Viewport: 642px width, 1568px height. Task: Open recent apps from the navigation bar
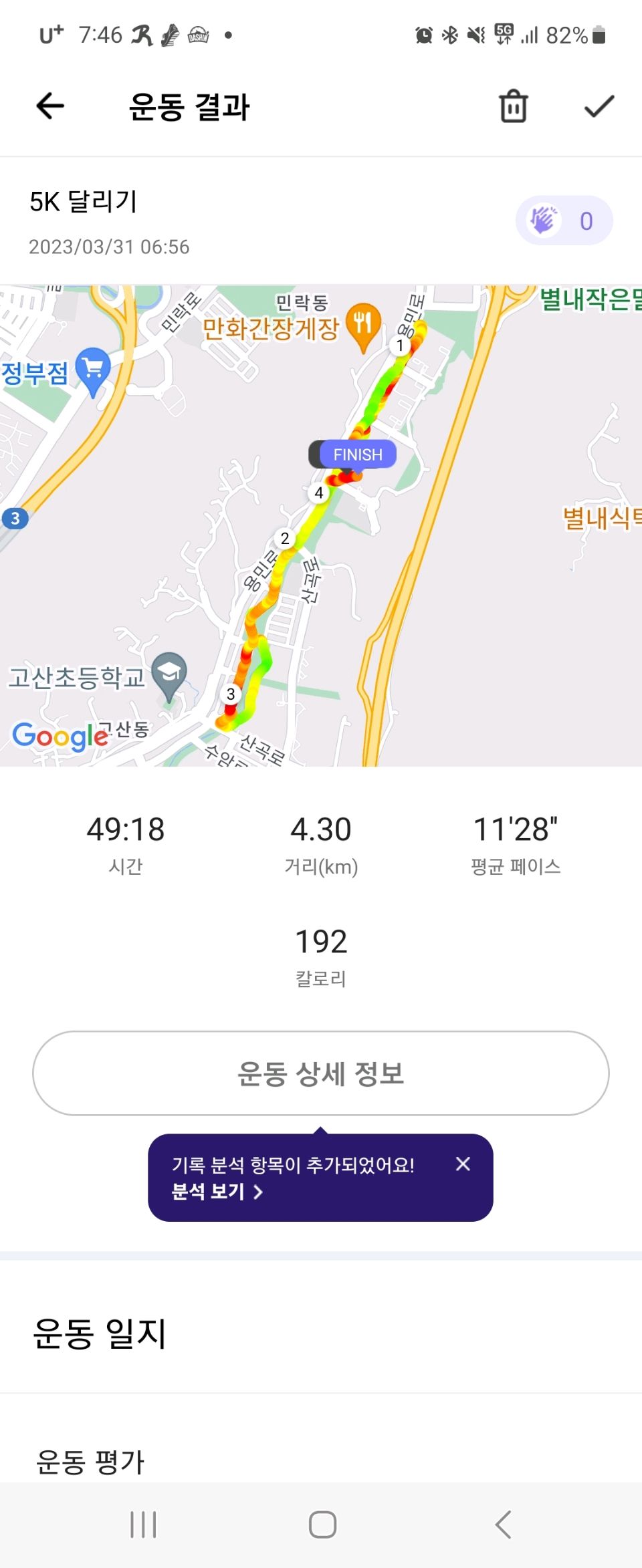[143, 1525]
